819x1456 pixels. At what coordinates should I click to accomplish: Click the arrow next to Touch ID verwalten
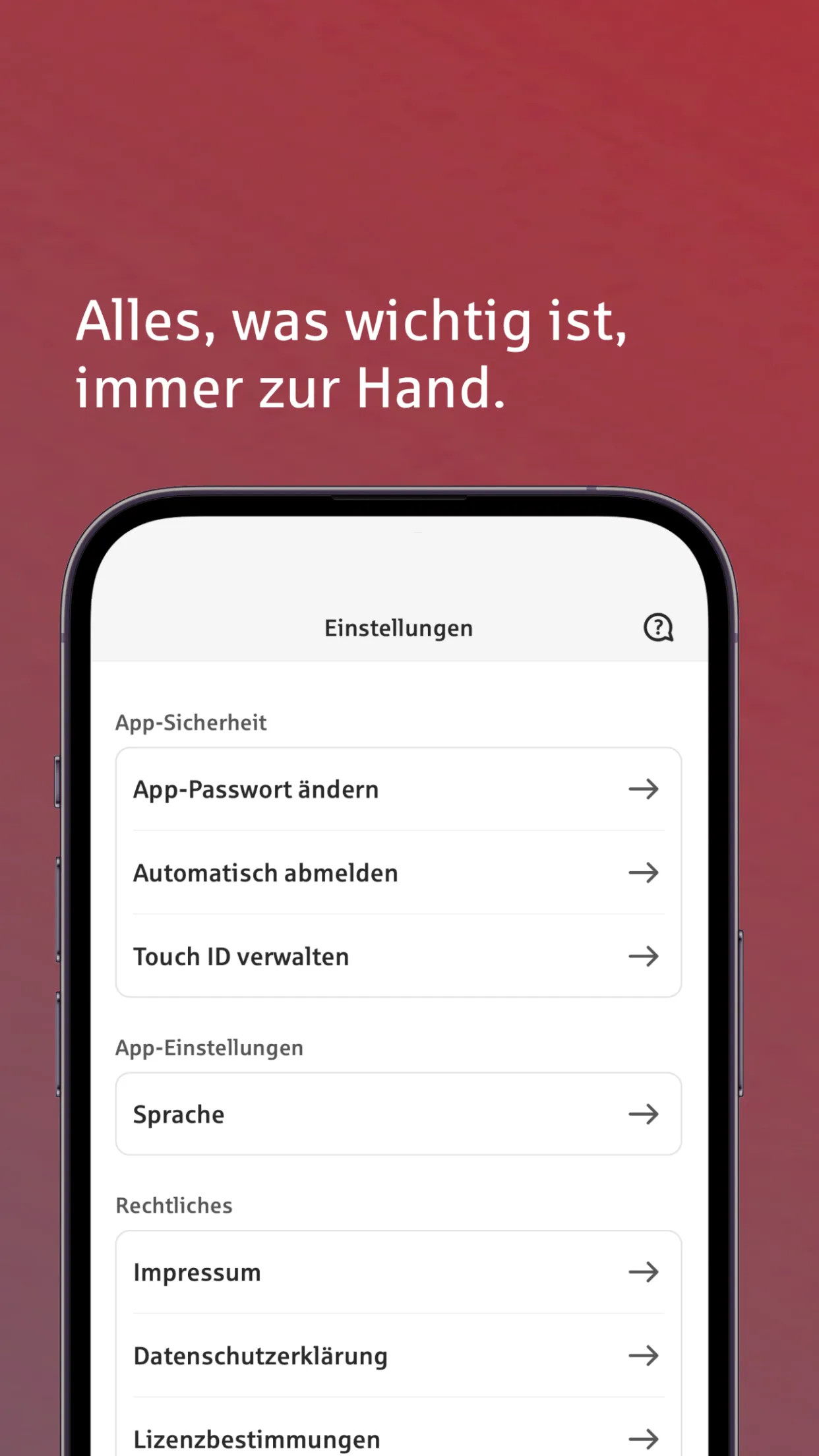pyautogui.click(x=645, y=956)
